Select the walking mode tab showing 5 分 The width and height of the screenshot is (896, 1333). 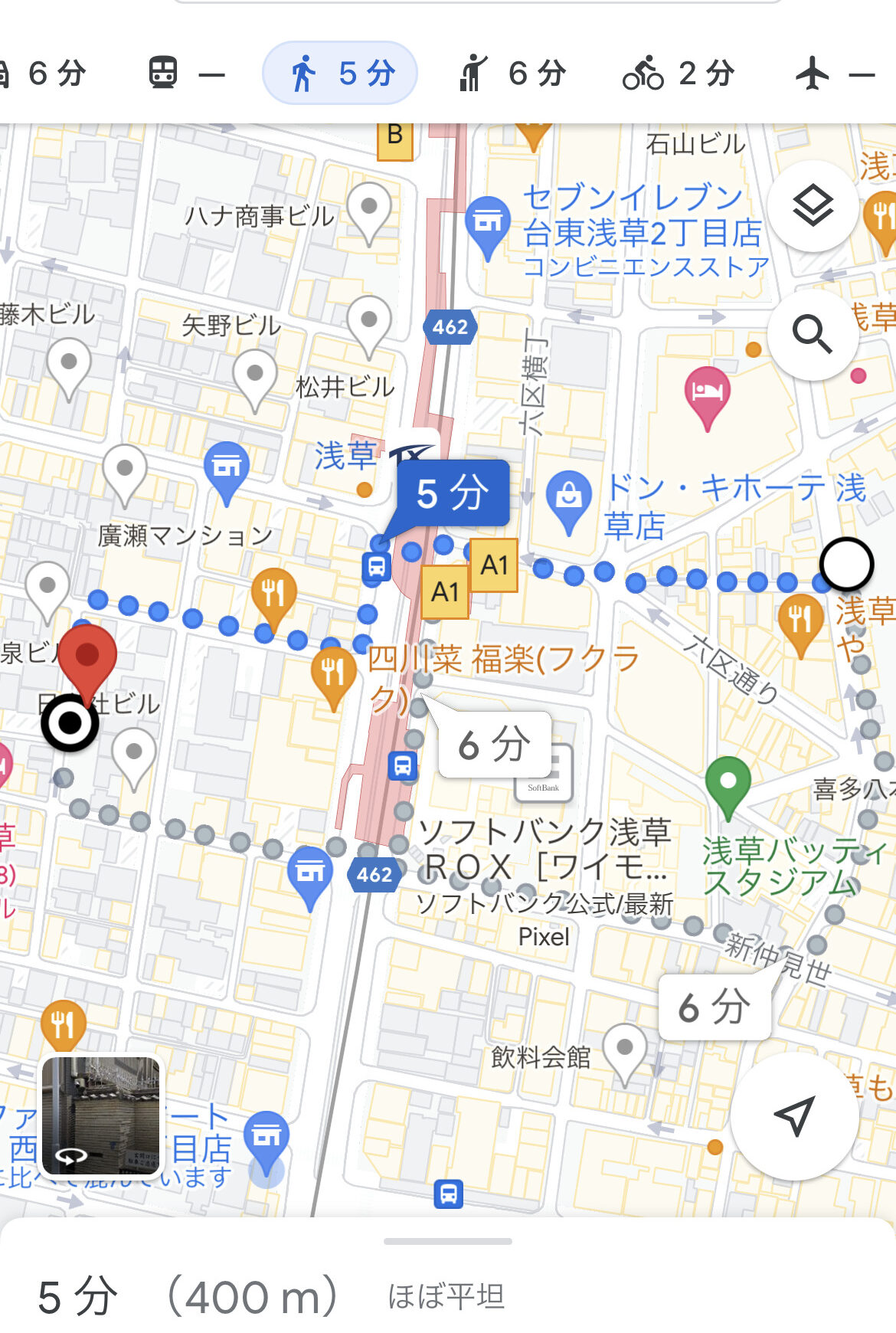click(340, 74)
